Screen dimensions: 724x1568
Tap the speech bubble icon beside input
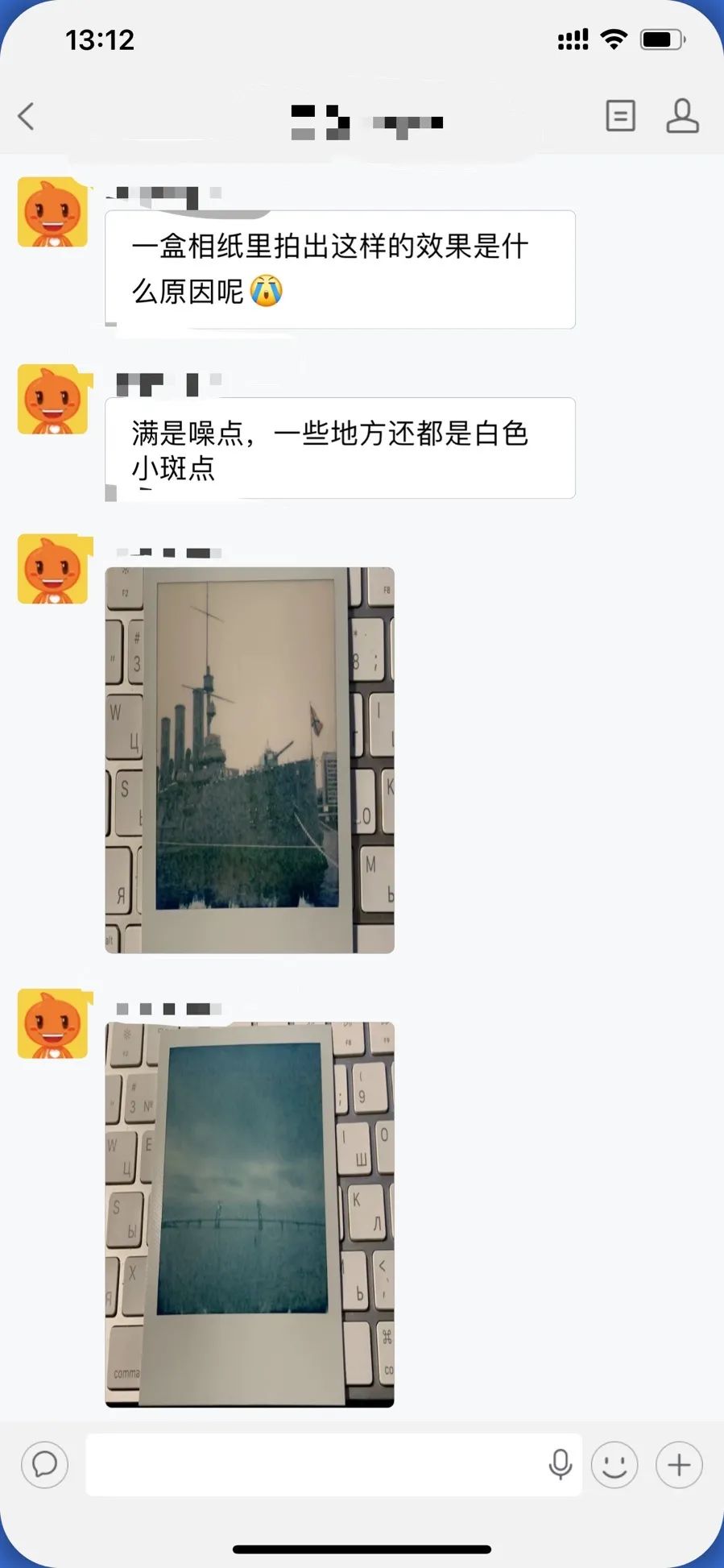point(45,1464)
